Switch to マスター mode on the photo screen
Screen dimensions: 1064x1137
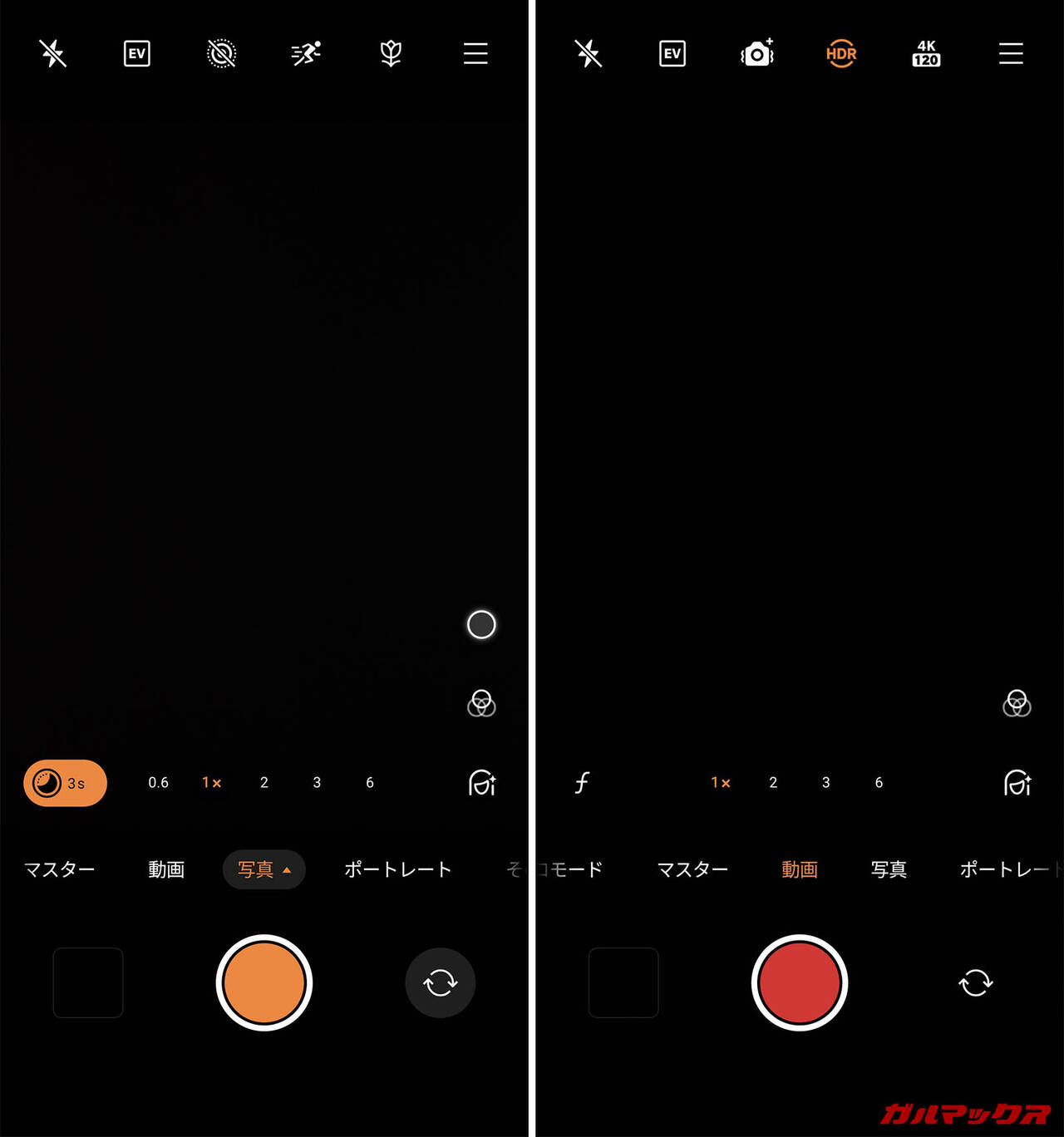pos(59,870)
